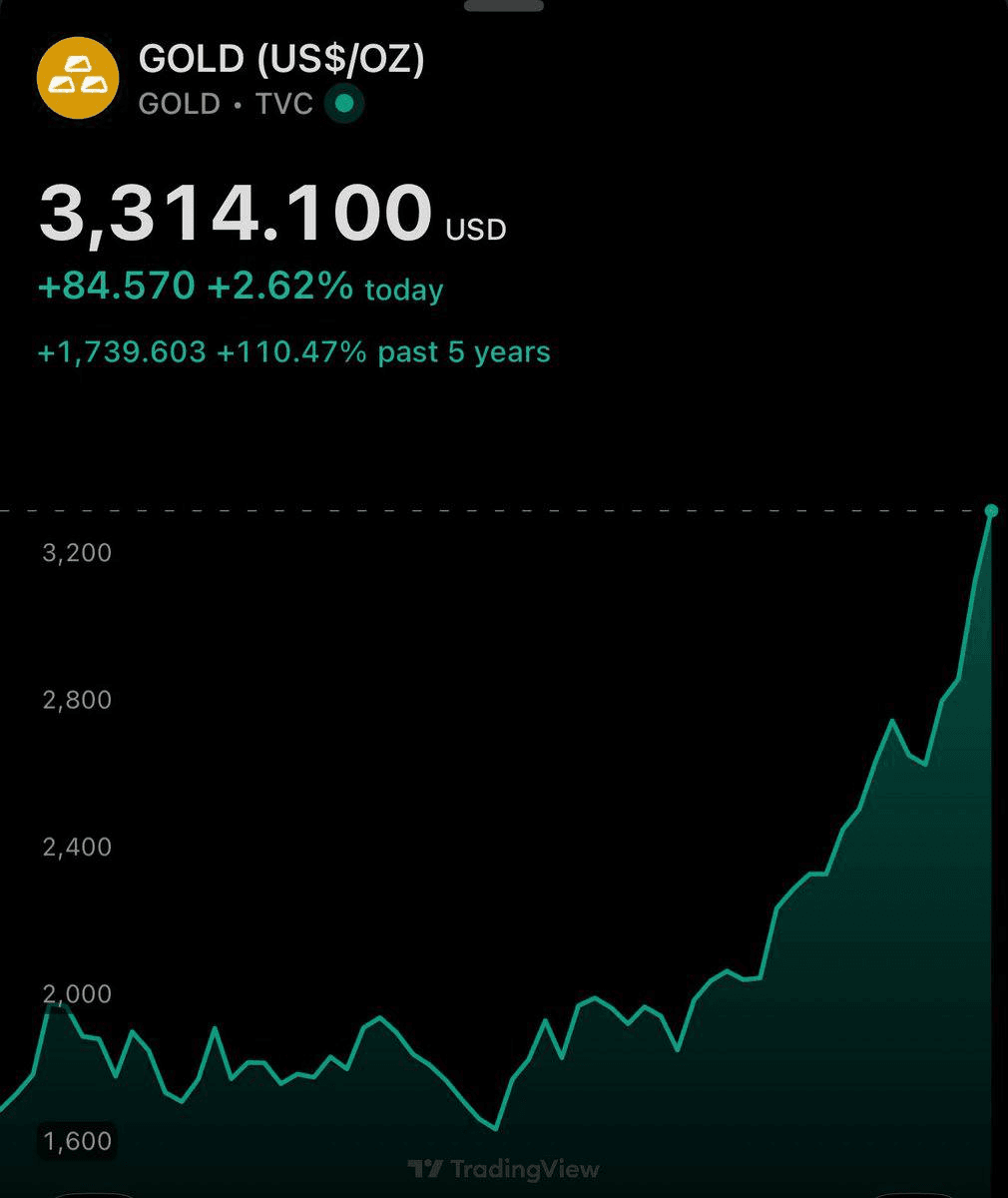Tap the sheet handle above the gold chart
The image size is (1008, 1198).
[x=504, y=6]
